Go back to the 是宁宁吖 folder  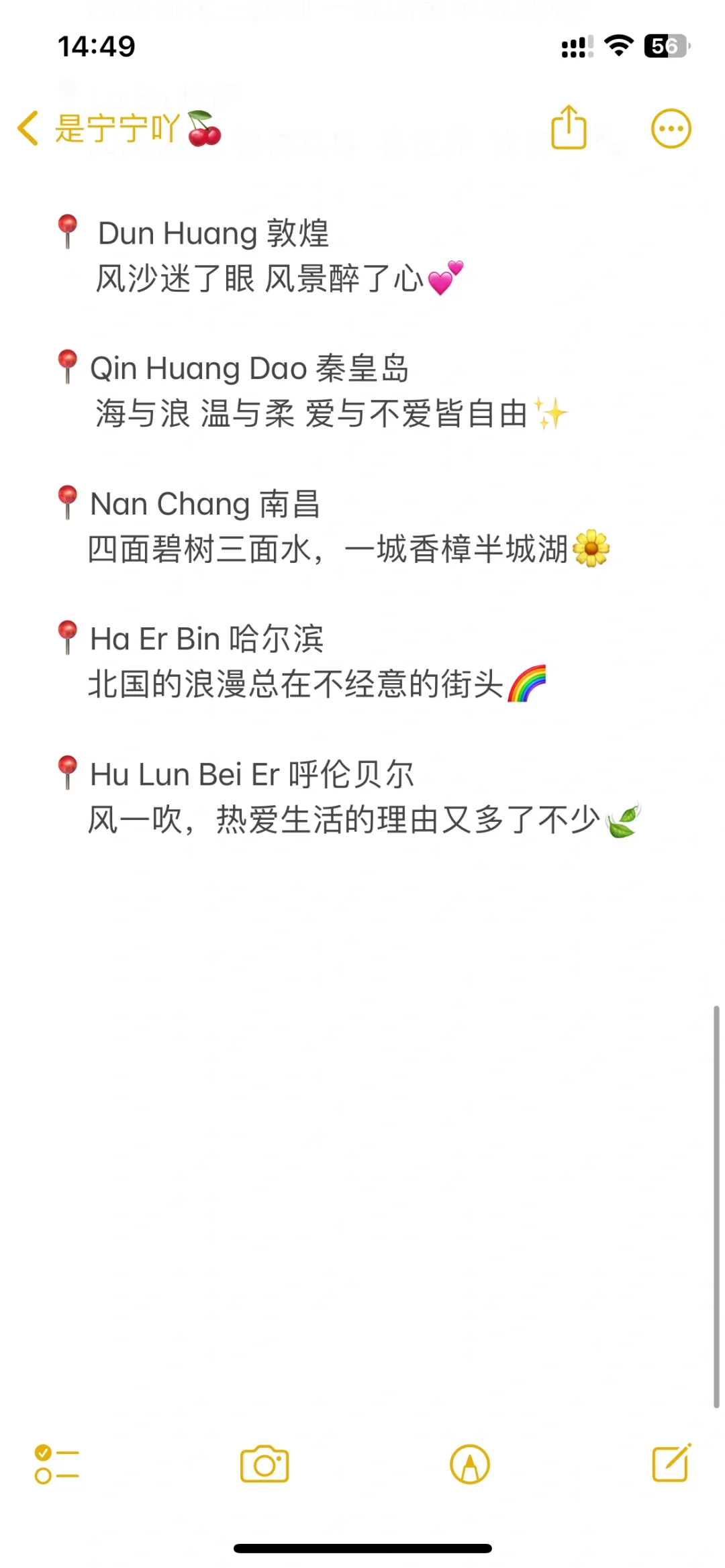(119, 128)
